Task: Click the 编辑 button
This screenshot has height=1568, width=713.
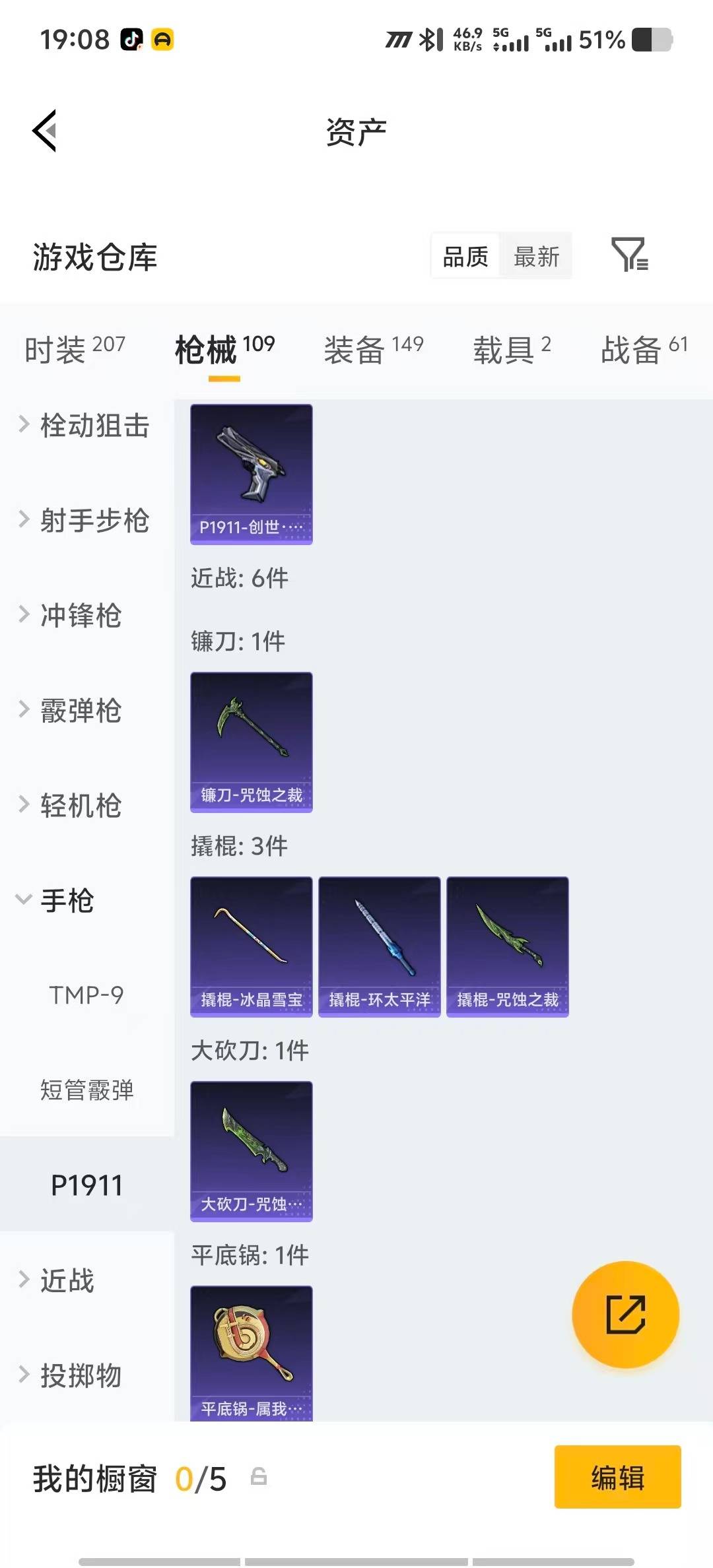Action: tap(617, 1478)
